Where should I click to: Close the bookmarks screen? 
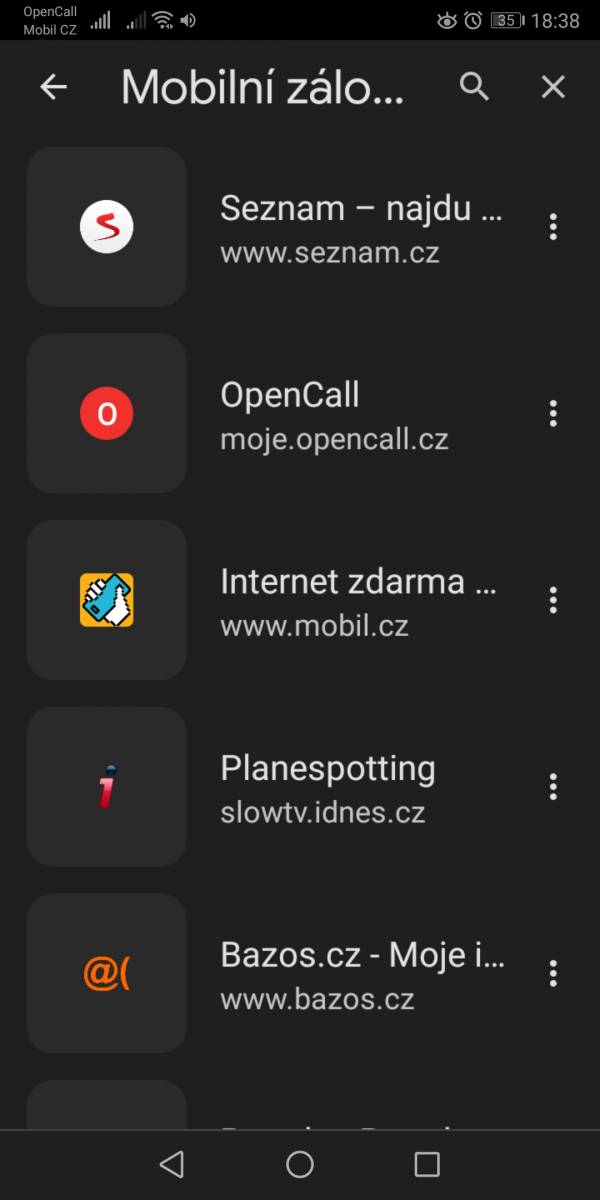tap(553, 87)
